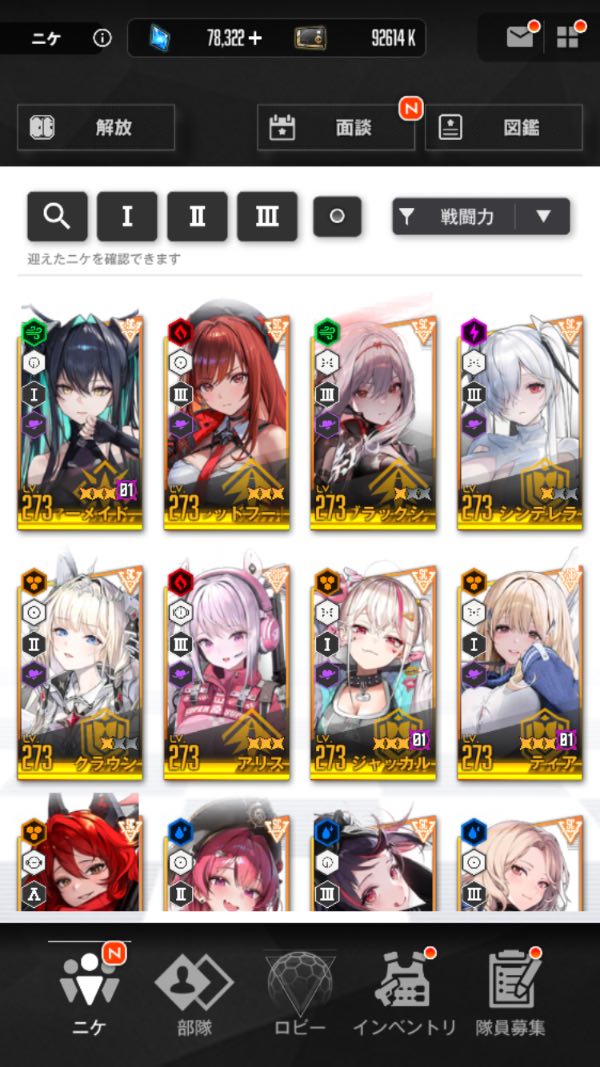The width and height of the screenshot is (600, 1067).
Task: Open the 図鑑 encyclopedia
Action: coord(503,127)
